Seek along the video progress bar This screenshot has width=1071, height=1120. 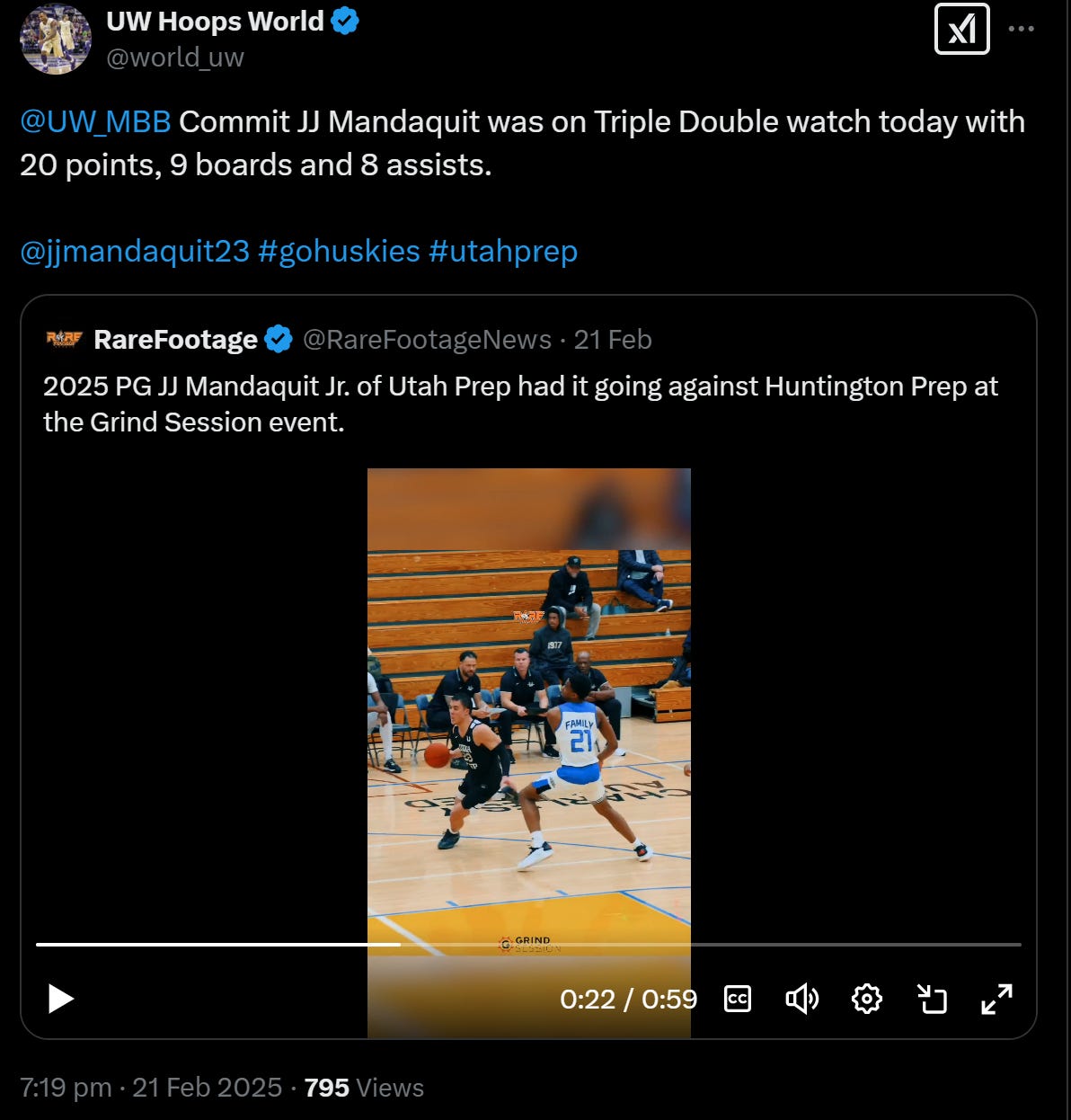528,945
